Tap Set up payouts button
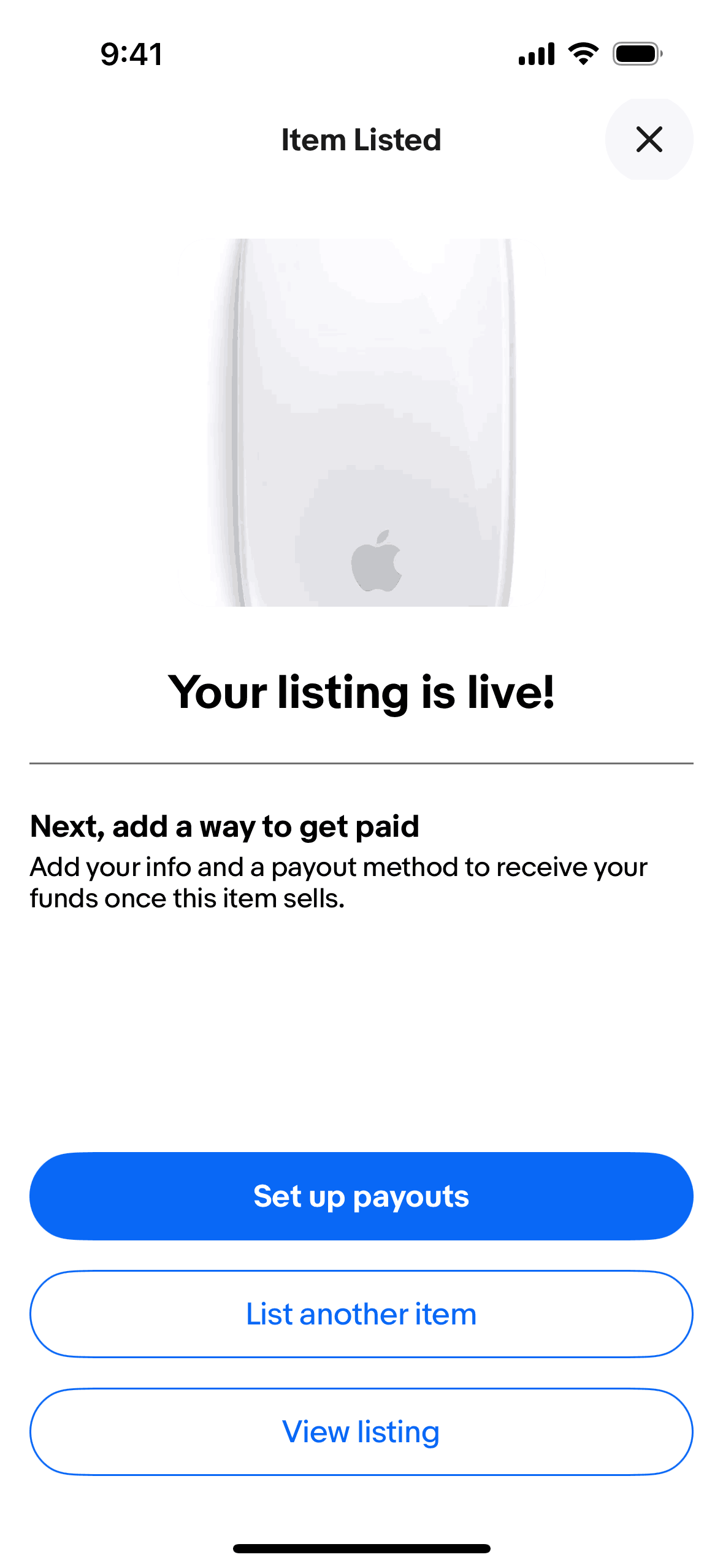Image resolution: width=723 pixels, height=1568 pixels. [x=361, y=1196]
